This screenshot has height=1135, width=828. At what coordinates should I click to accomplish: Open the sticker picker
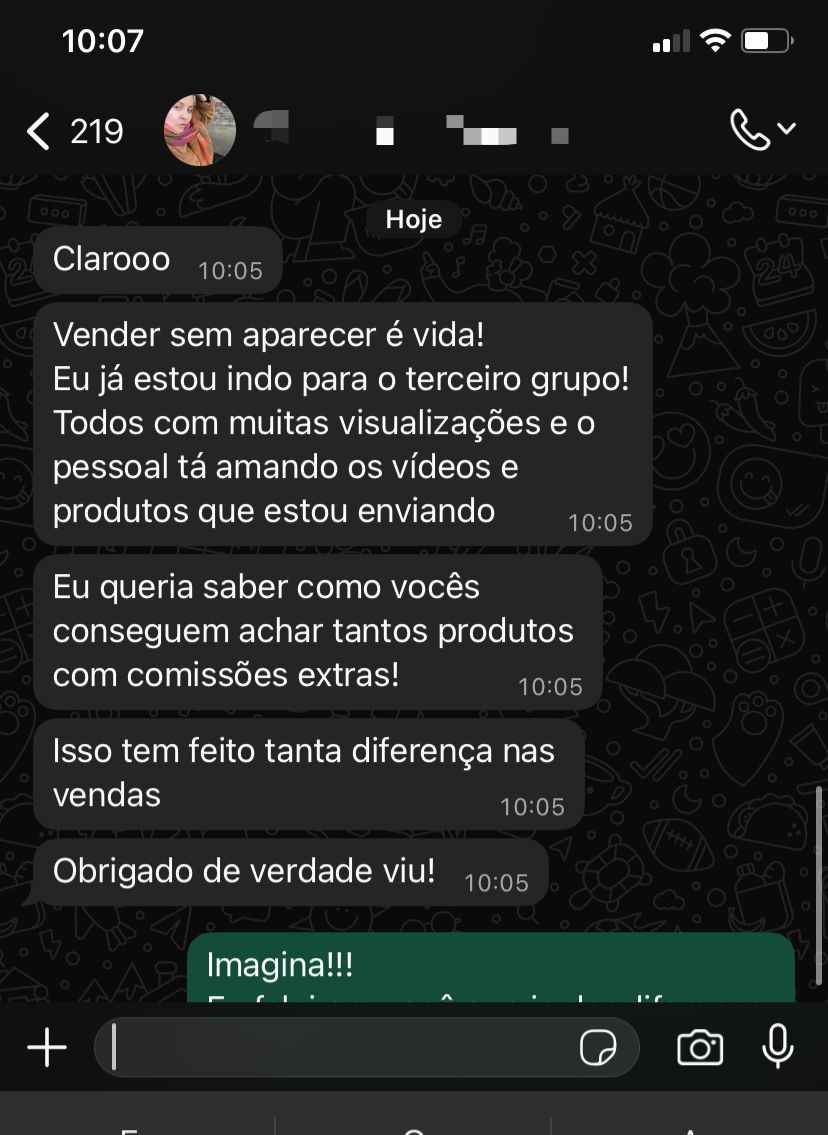pyautogui.click(x=598, y=1047)
